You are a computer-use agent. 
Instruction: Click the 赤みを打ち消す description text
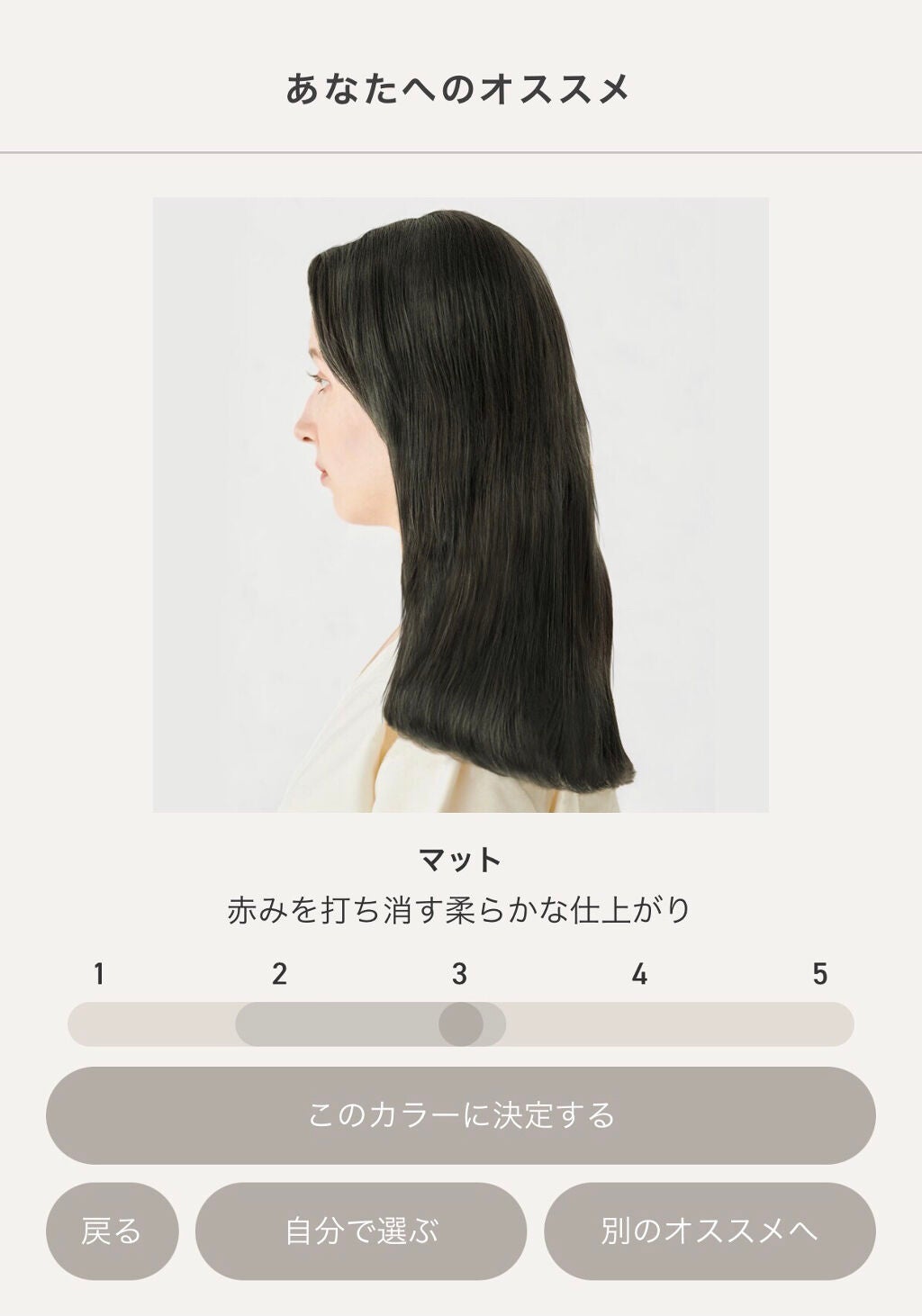point(460,909)
